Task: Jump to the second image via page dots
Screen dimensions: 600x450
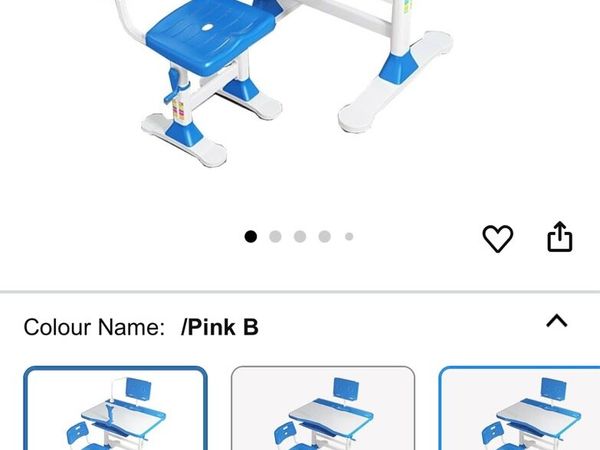Action: pos(275,237)
